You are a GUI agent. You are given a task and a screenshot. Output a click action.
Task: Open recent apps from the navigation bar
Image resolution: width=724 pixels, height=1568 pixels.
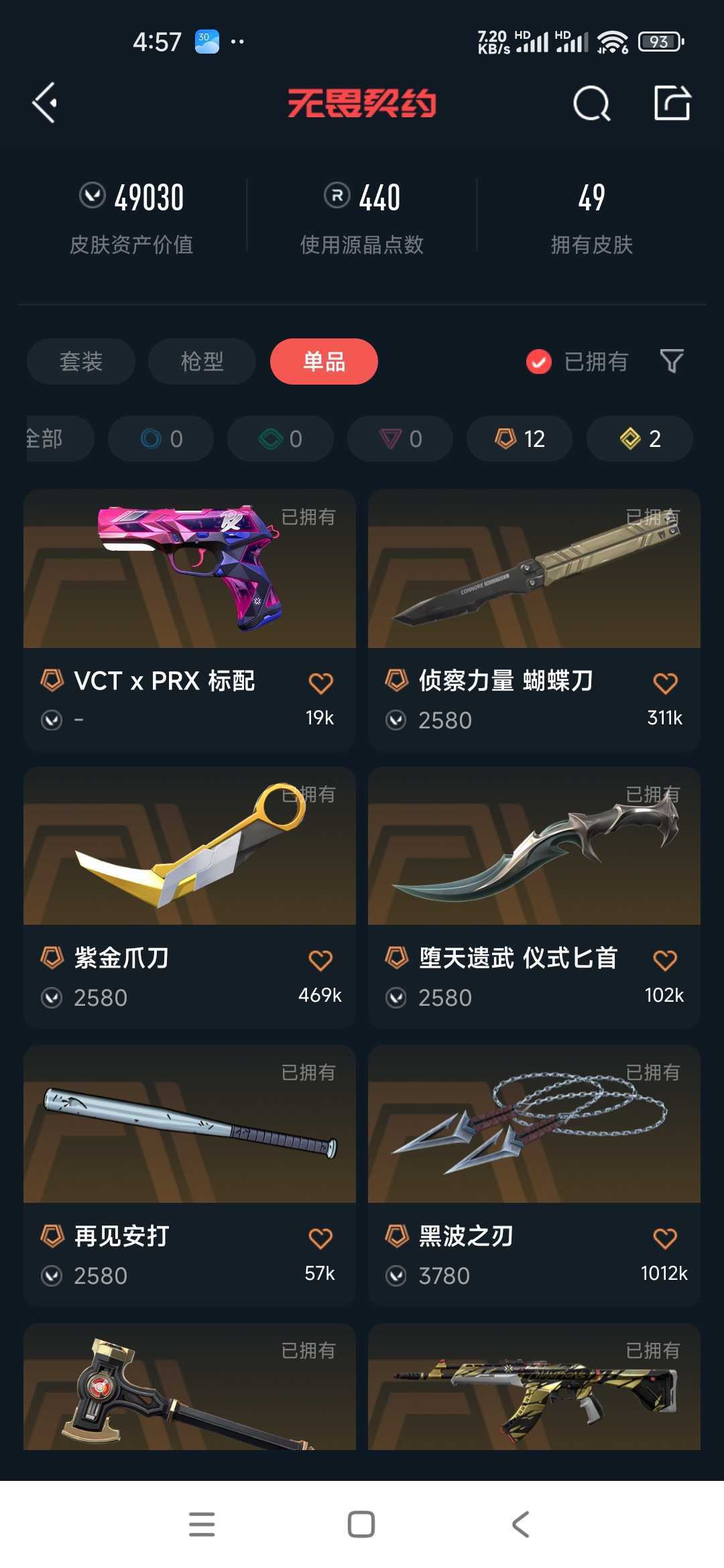click(x=202, y=1524)
